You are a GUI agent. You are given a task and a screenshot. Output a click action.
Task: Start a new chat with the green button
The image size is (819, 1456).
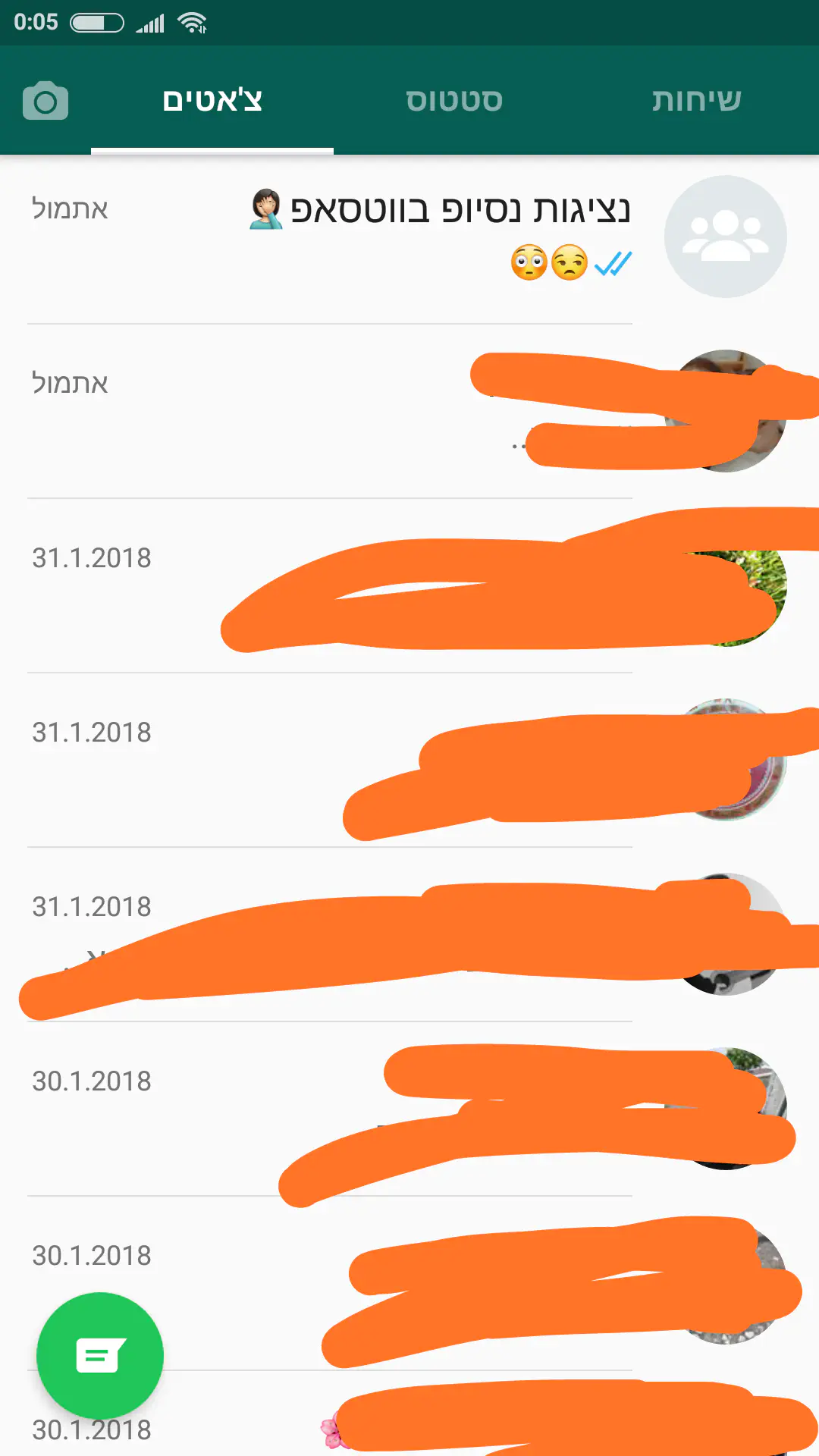(x=100, y=1355)
